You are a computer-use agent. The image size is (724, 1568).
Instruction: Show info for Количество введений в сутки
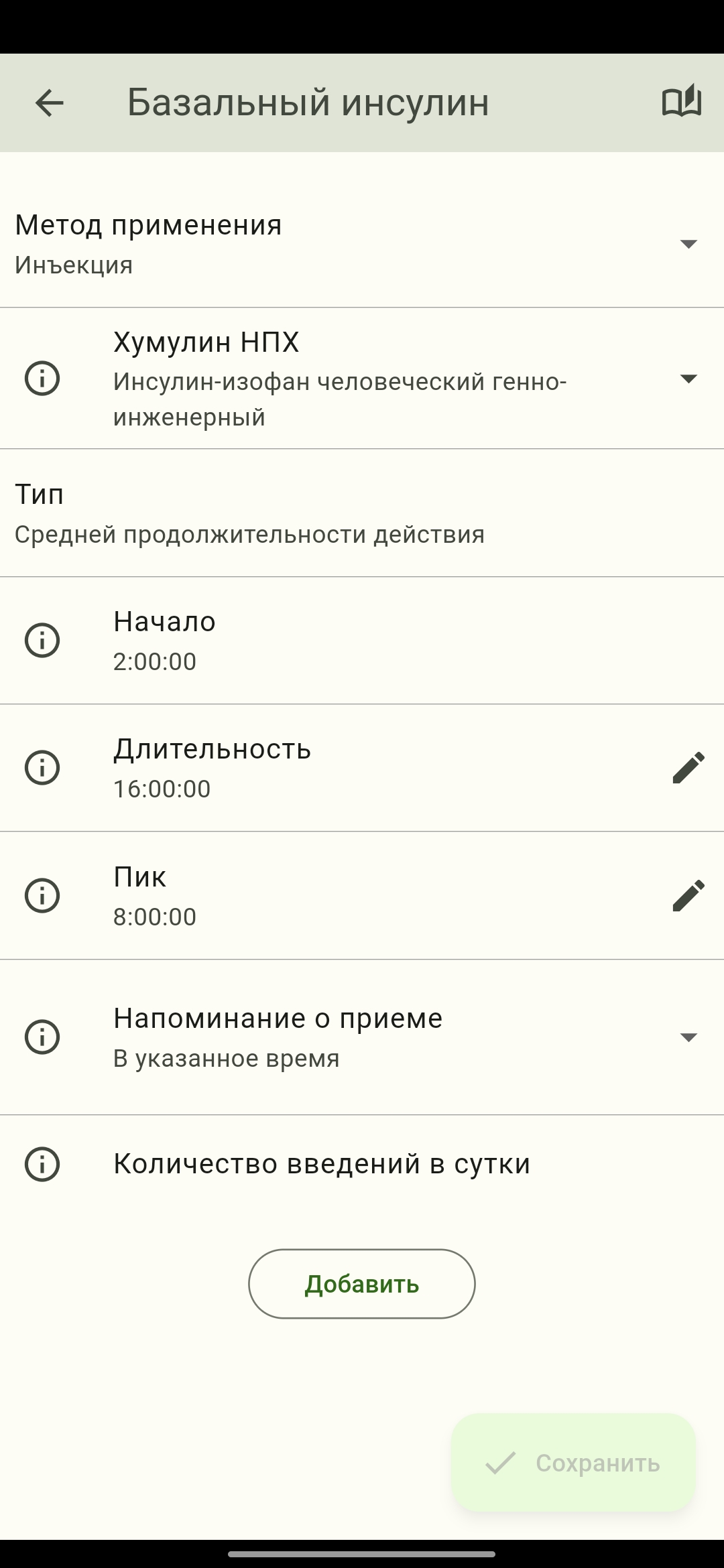[42, 1164]
